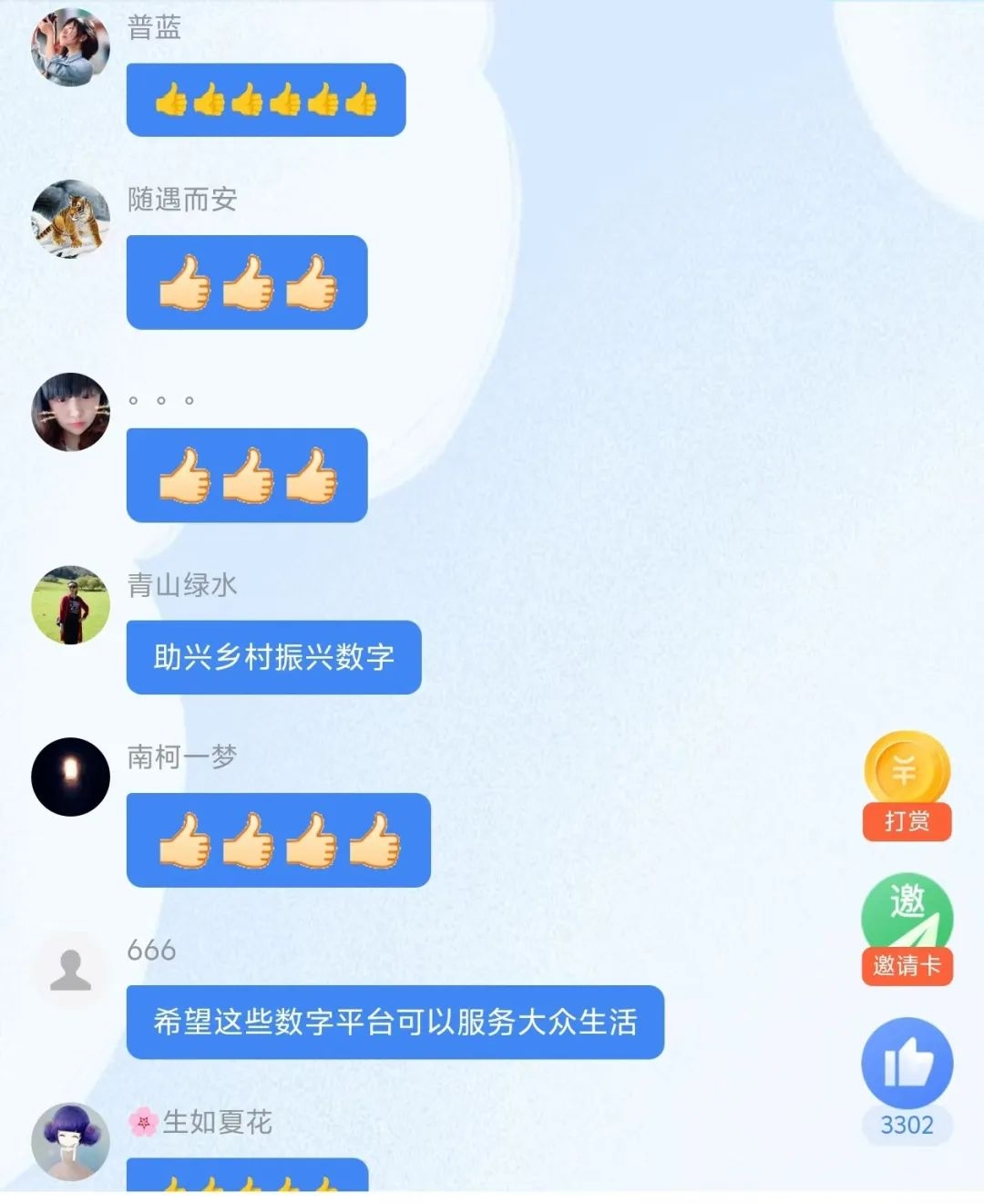Open the 邀请卡 invitation card
Screen dimensions: 984x1204
pos(907,929)
